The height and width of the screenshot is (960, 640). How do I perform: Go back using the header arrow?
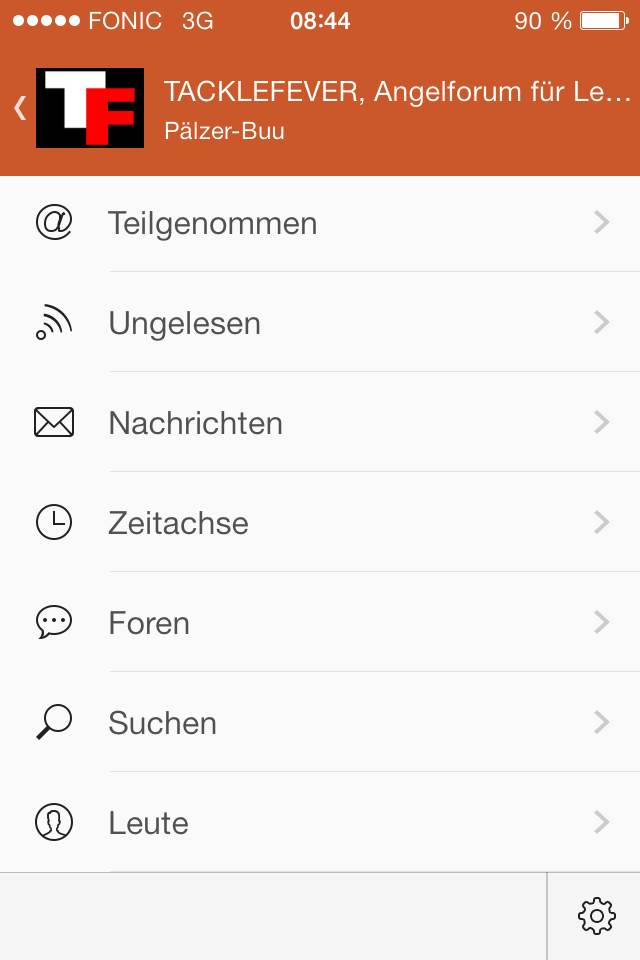point(20,108)
